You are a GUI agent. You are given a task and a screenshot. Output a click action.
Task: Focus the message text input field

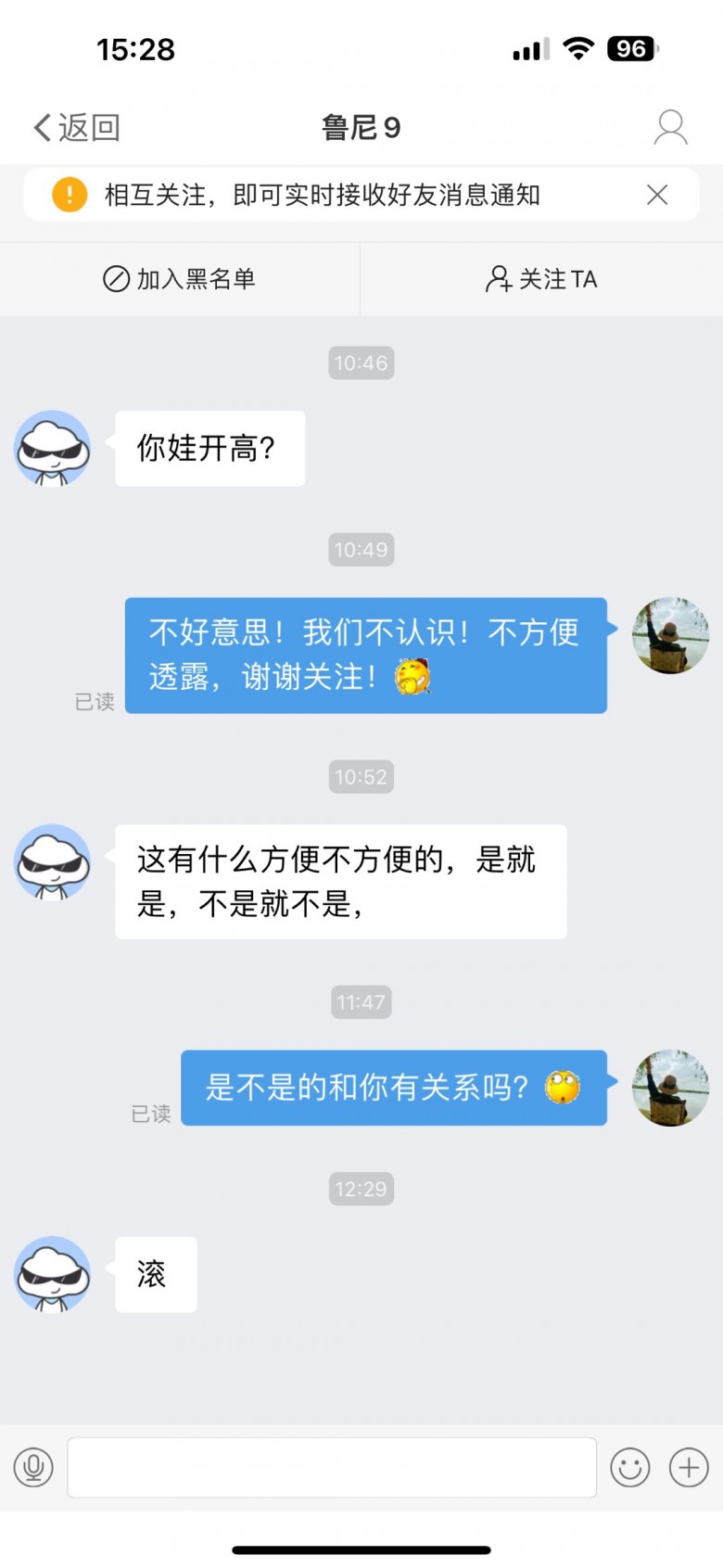(x=332, y=1468)
